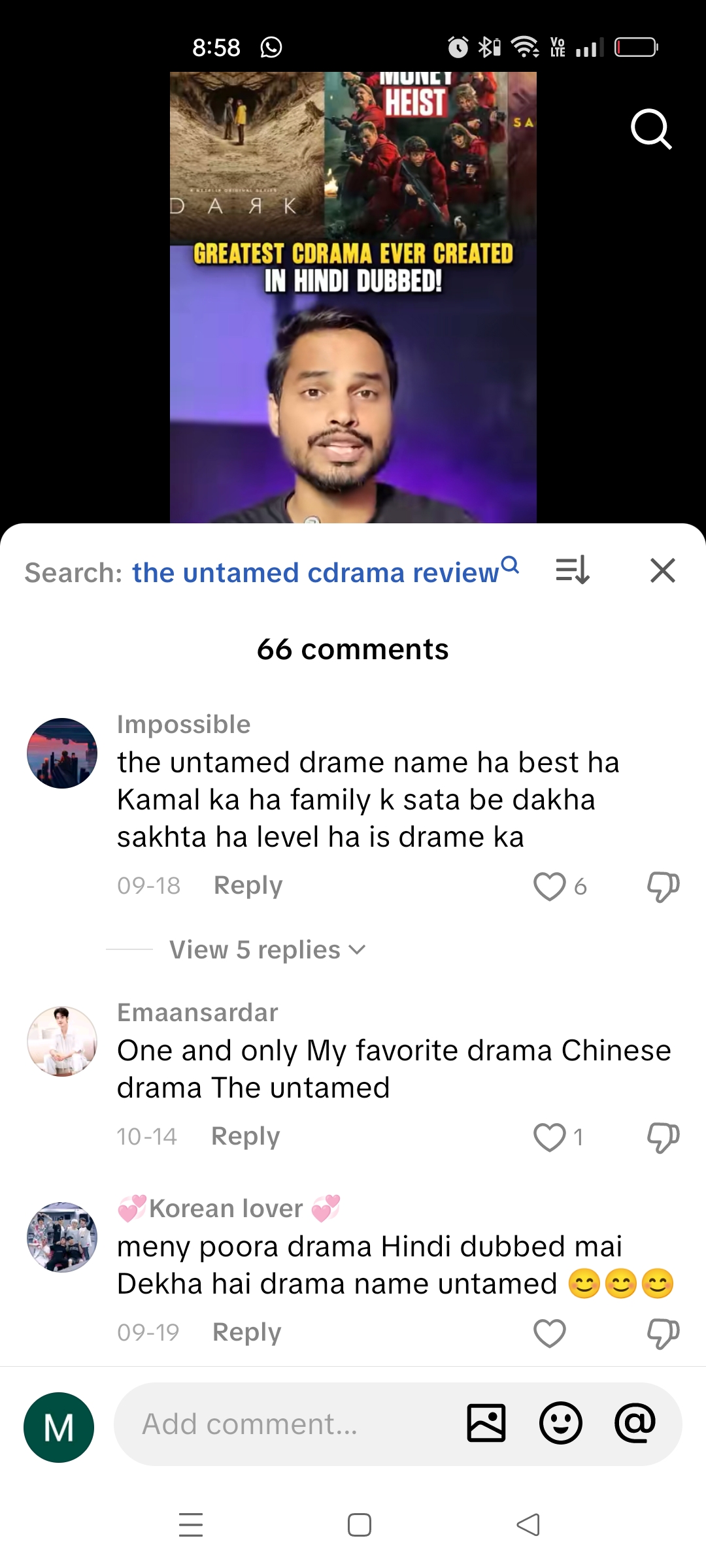
Task: Reply to Emaansardar's comment
Action: click(x=245, y=1136)
